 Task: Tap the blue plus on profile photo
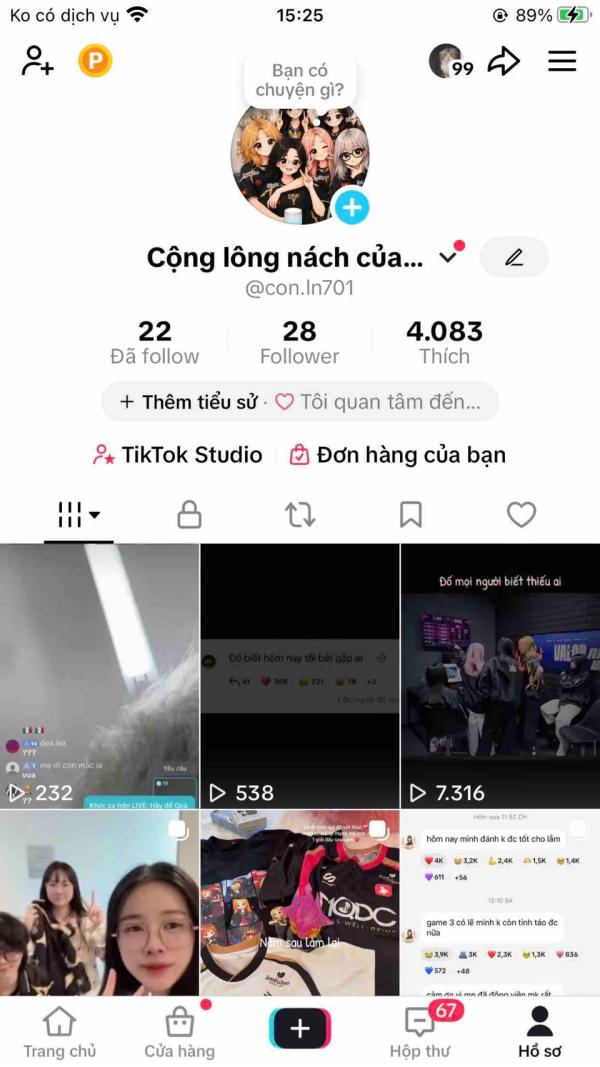click(352, 207)
